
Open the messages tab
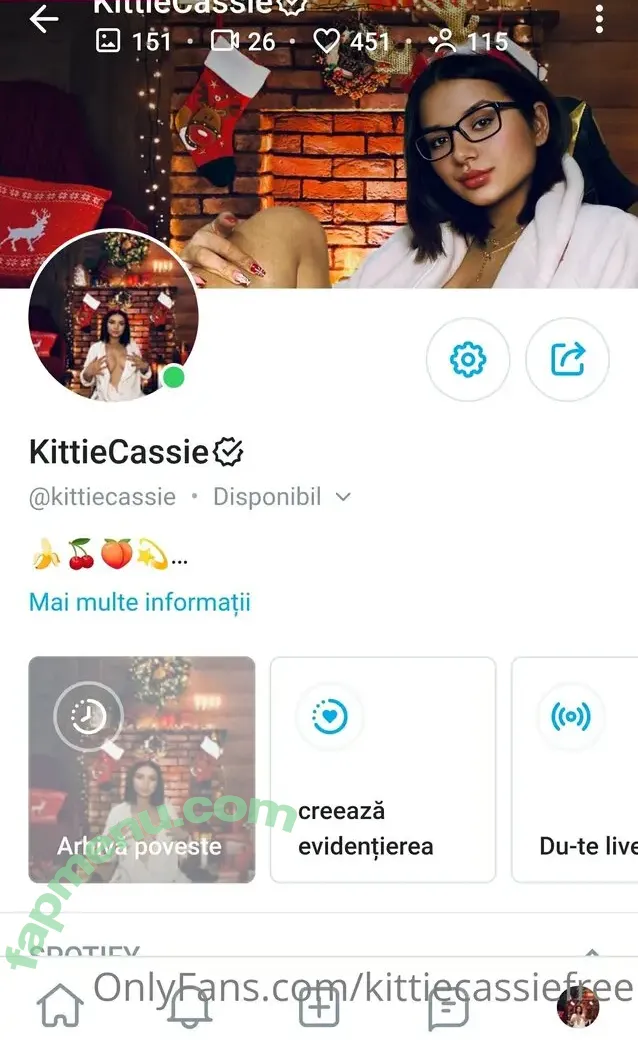(448, 1008)
